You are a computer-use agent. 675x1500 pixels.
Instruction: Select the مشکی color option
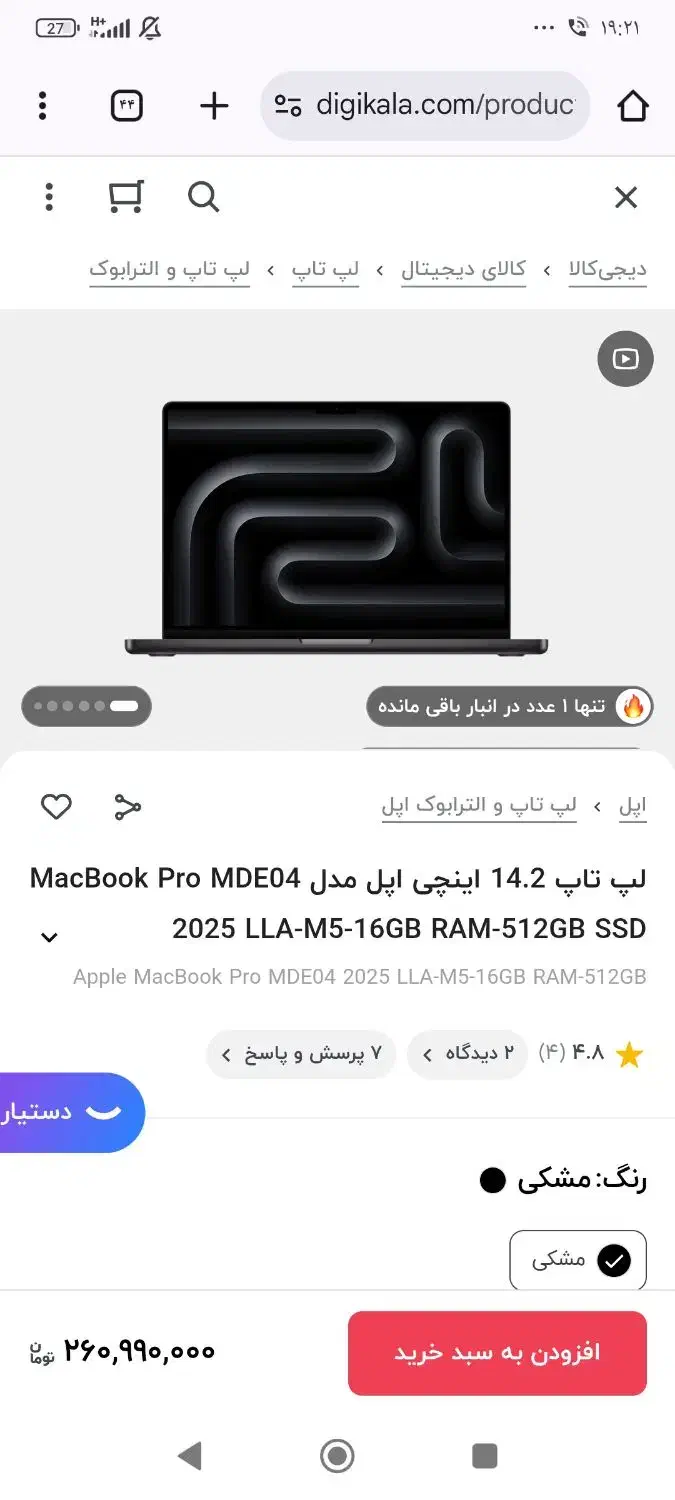(578, 1261)
